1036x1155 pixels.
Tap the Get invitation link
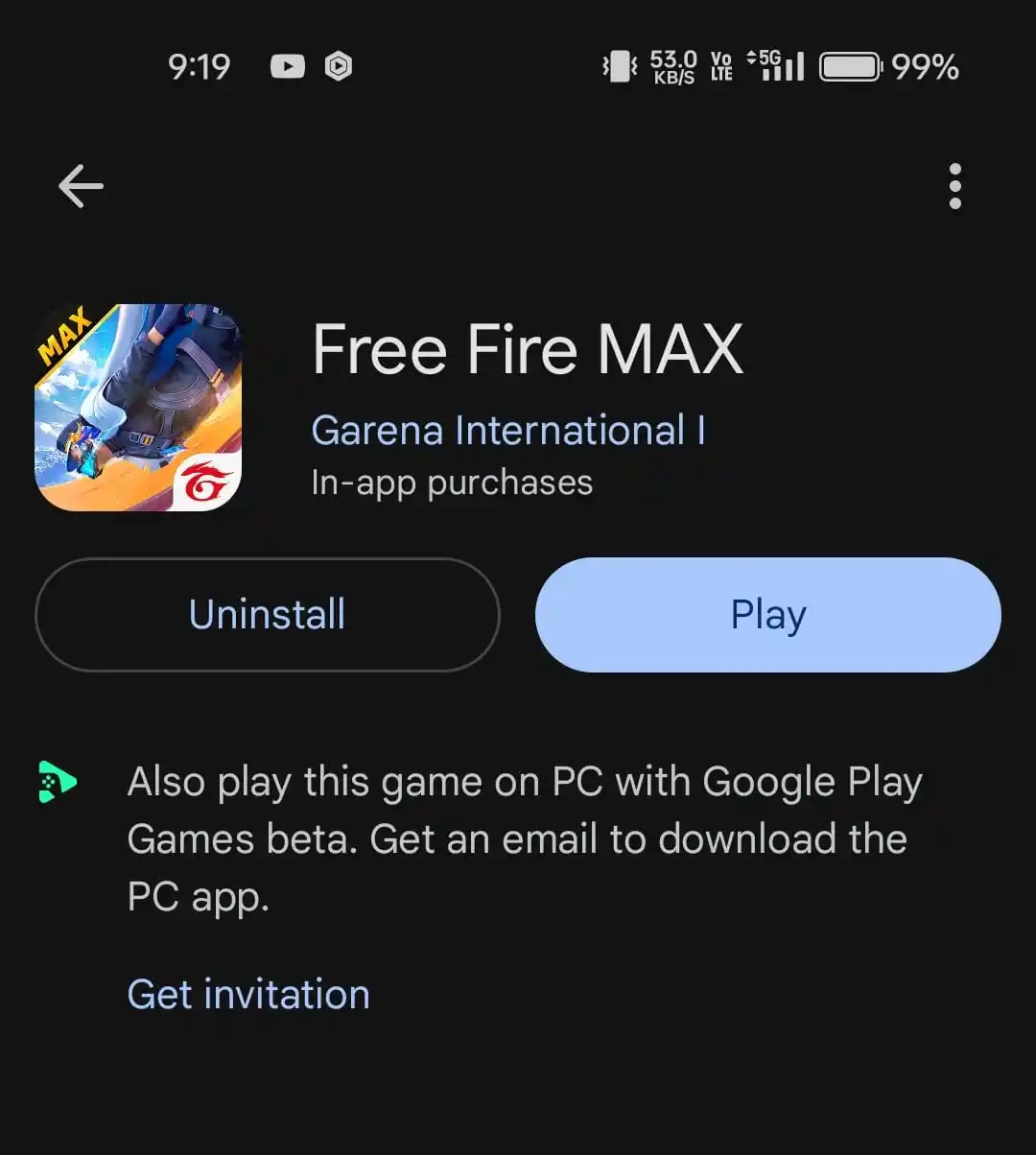[x=248, y=994]
